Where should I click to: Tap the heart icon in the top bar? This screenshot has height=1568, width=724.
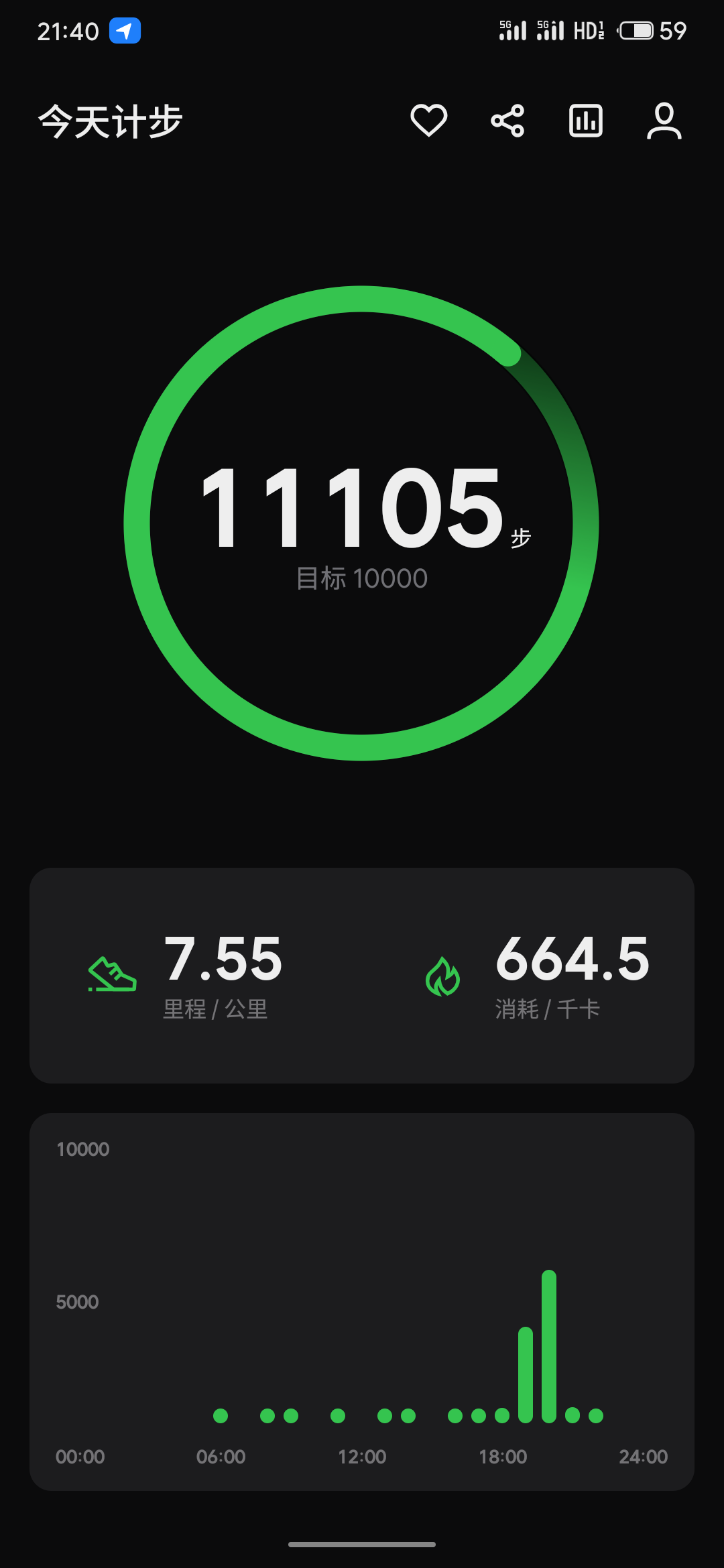tap(428, 121)
